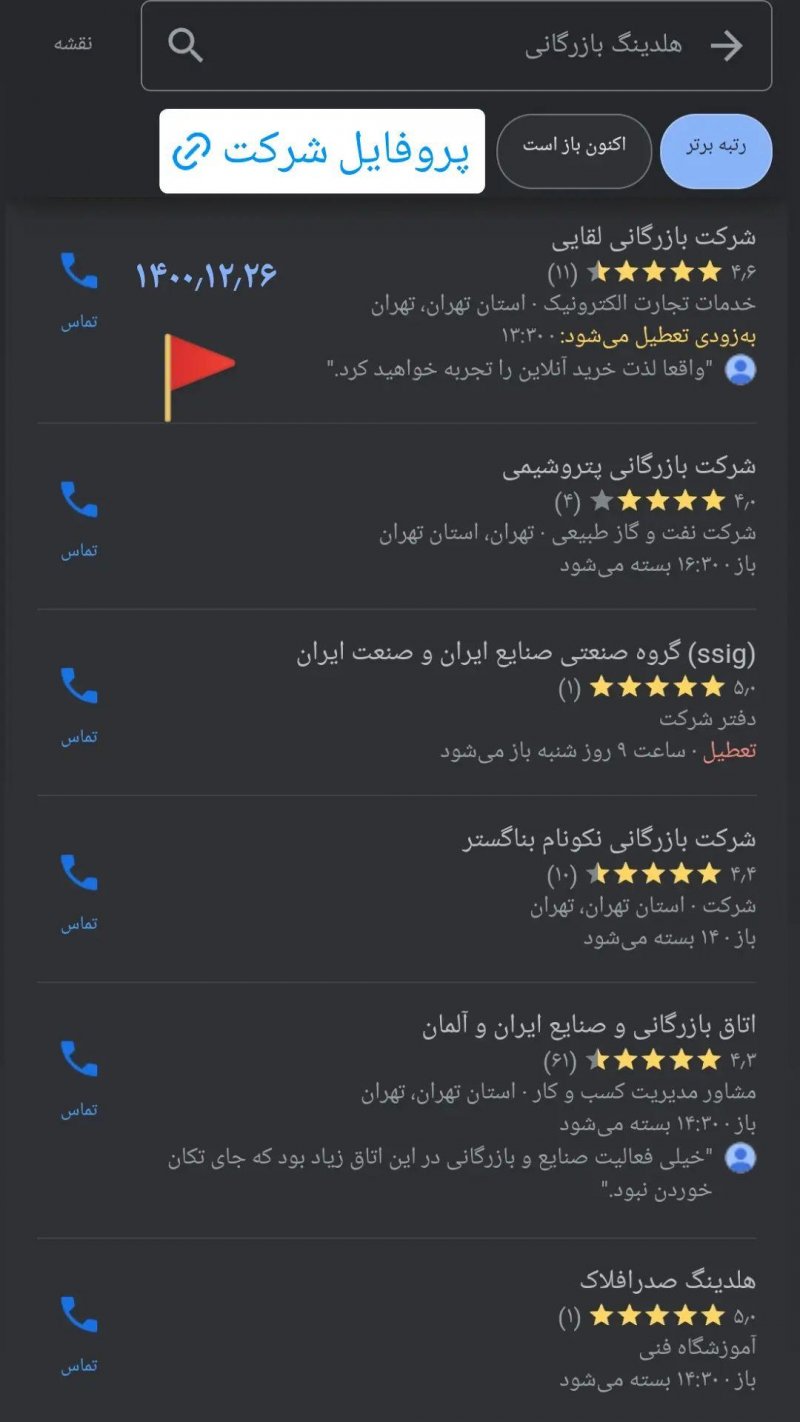Open the result هلدینگ صدرافلاک

[x=667, y=1281]
